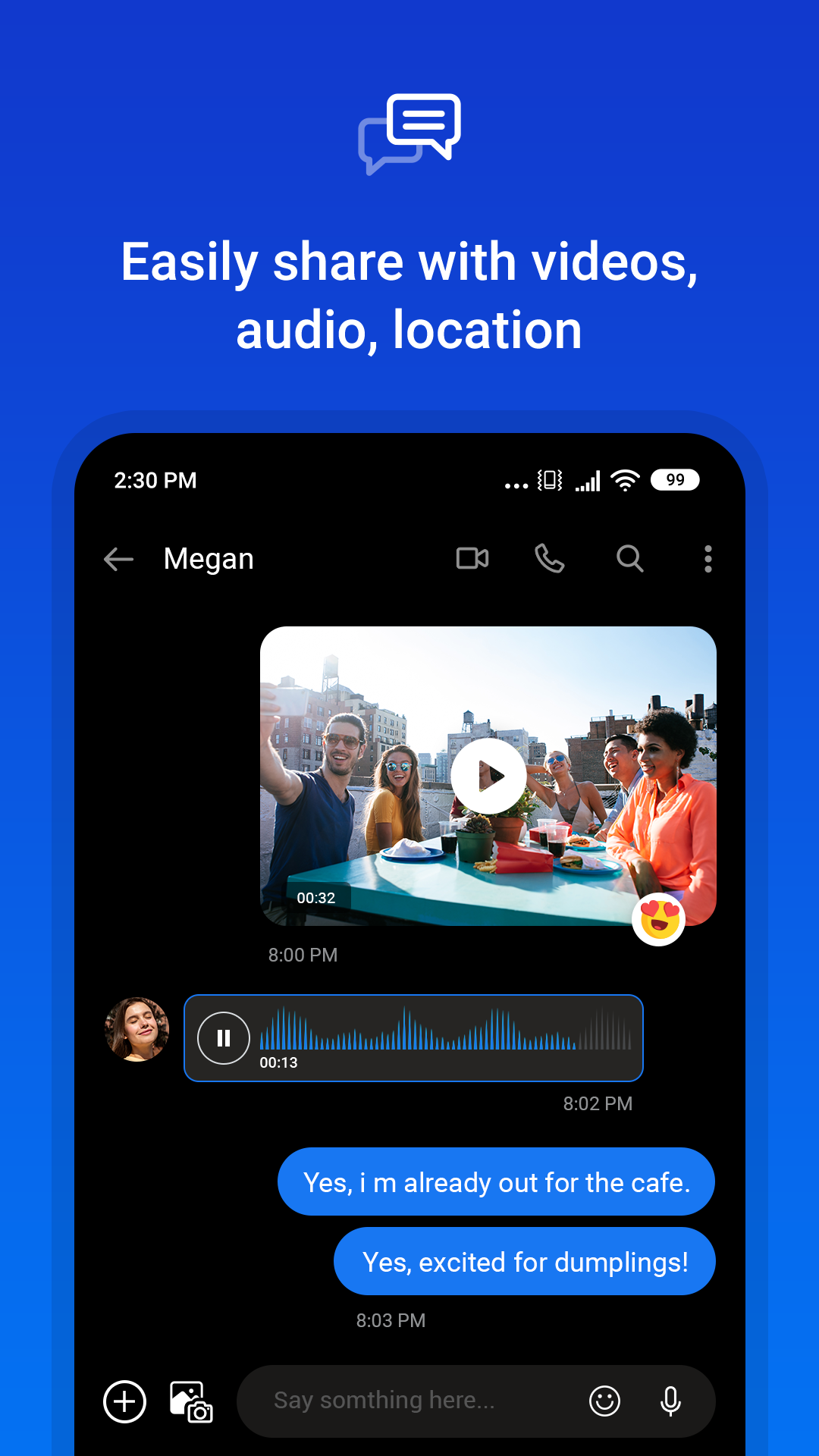Start a video call with Megan
This screenshot has height=1456, width=819.
(x=472, y=559)
